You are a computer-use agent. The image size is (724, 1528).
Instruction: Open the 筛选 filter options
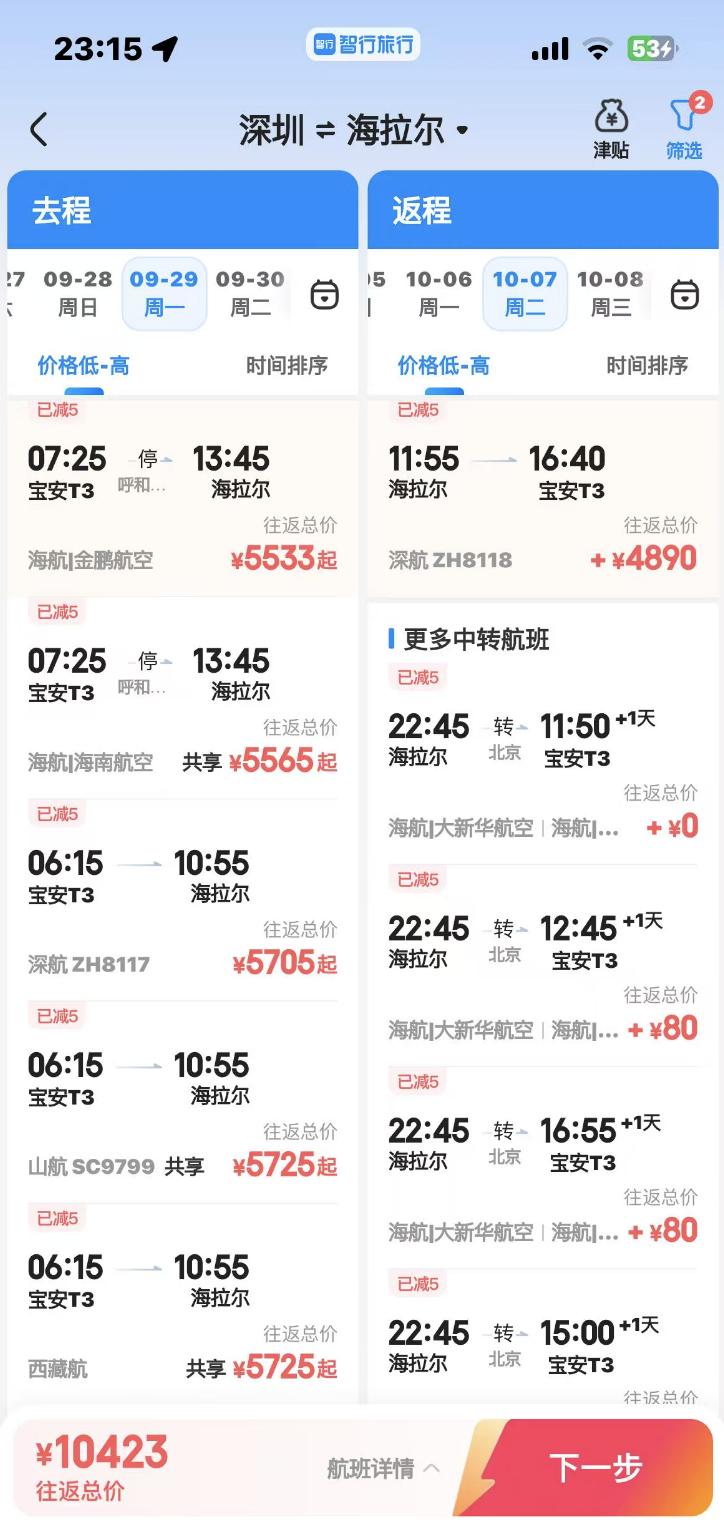pyautogui.click(x=684, y=130)
